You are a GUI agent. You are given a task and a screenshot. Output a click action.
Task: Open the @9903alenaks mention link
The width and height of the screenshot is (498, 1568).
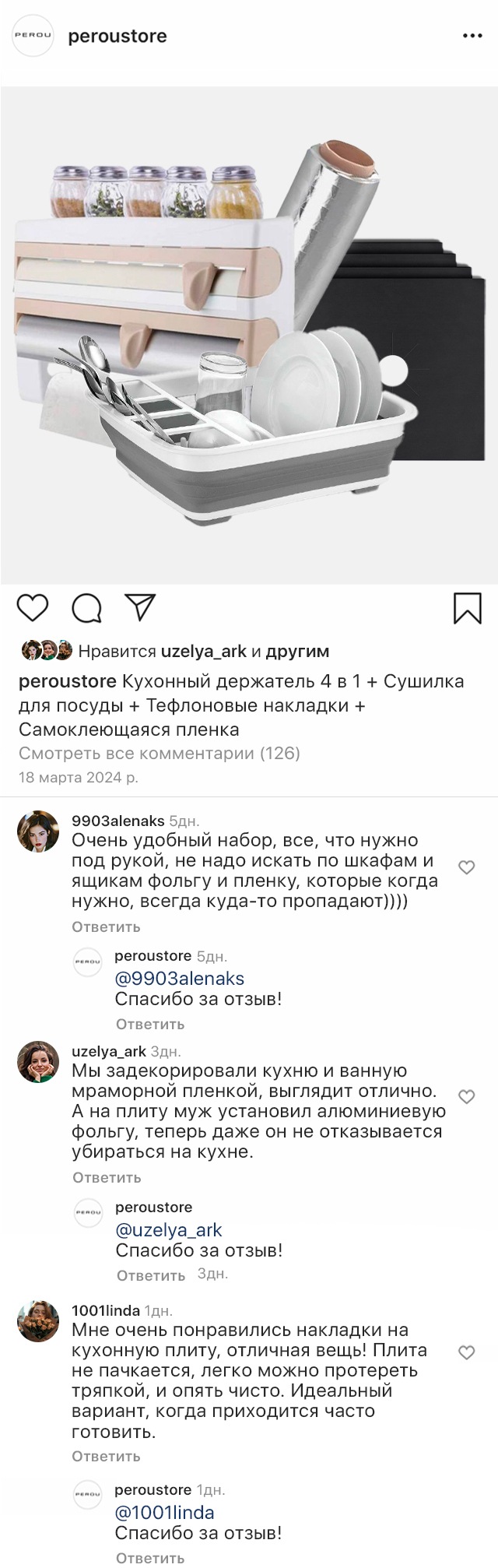click(x=179, y=979)
